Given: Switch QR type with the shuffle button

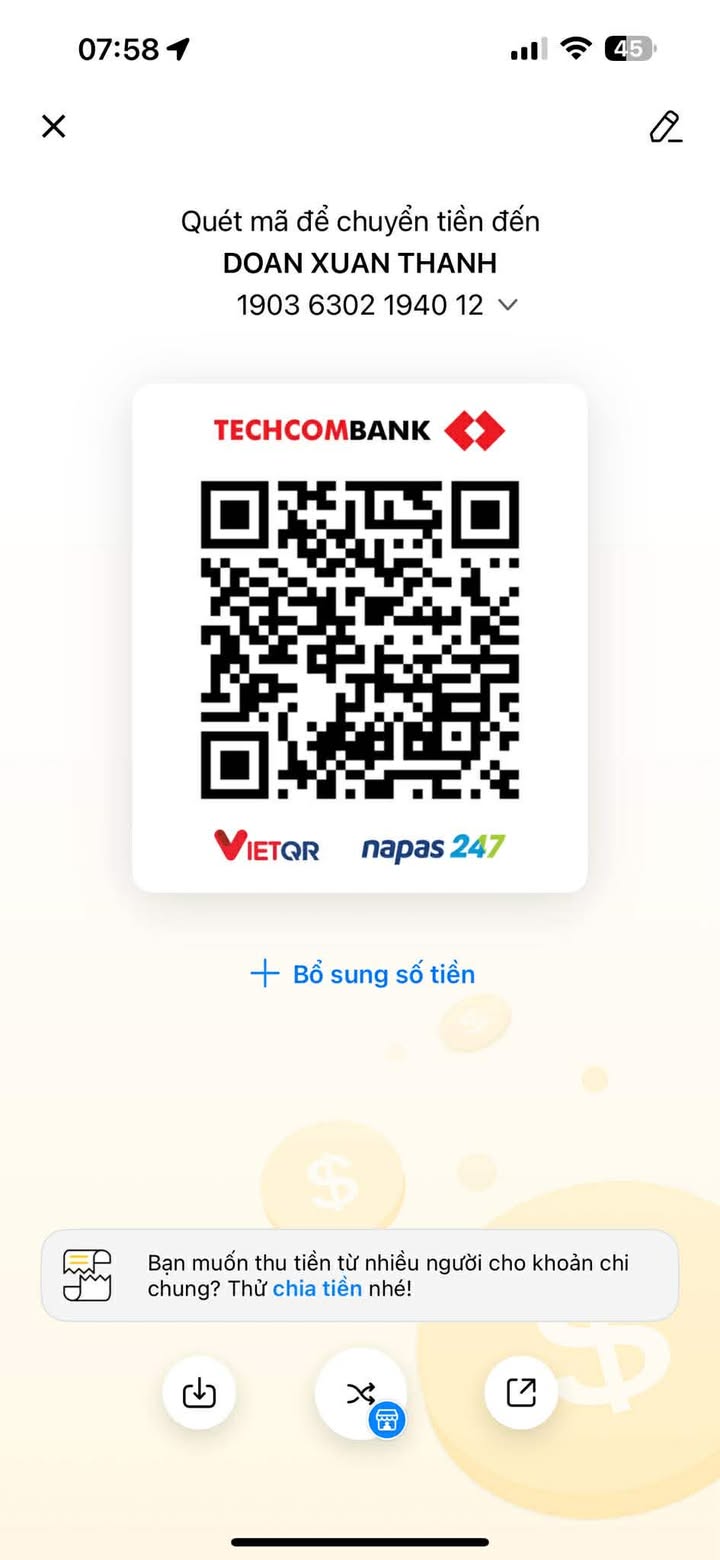Looking at the screenshot, I should 360,1393.
